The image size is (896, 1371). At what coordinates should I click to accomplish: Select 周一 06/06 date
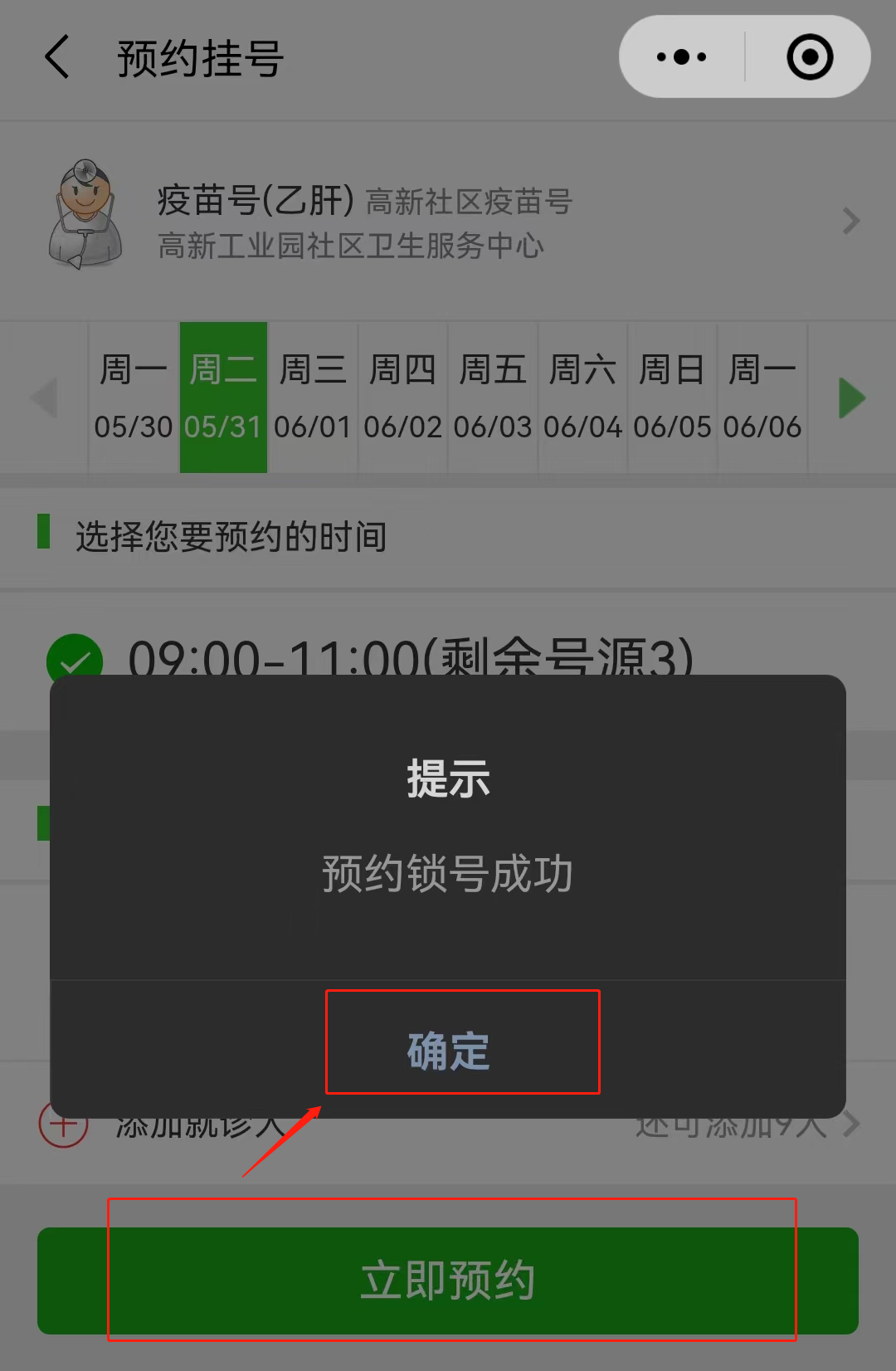pyautogui.click(x=762, y=397)
